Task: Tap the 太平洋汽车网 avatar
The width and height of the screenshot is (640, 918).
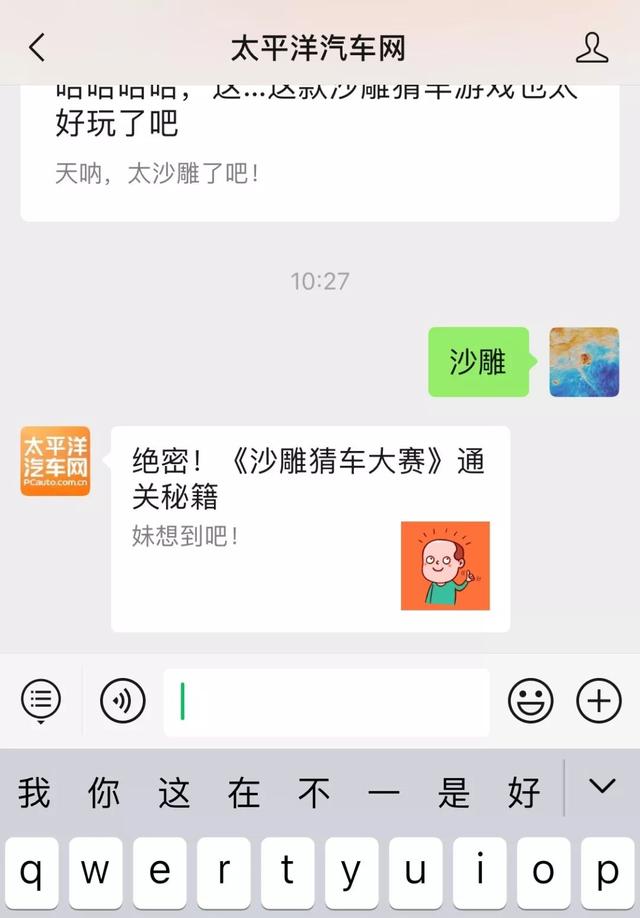Action: 55,461
